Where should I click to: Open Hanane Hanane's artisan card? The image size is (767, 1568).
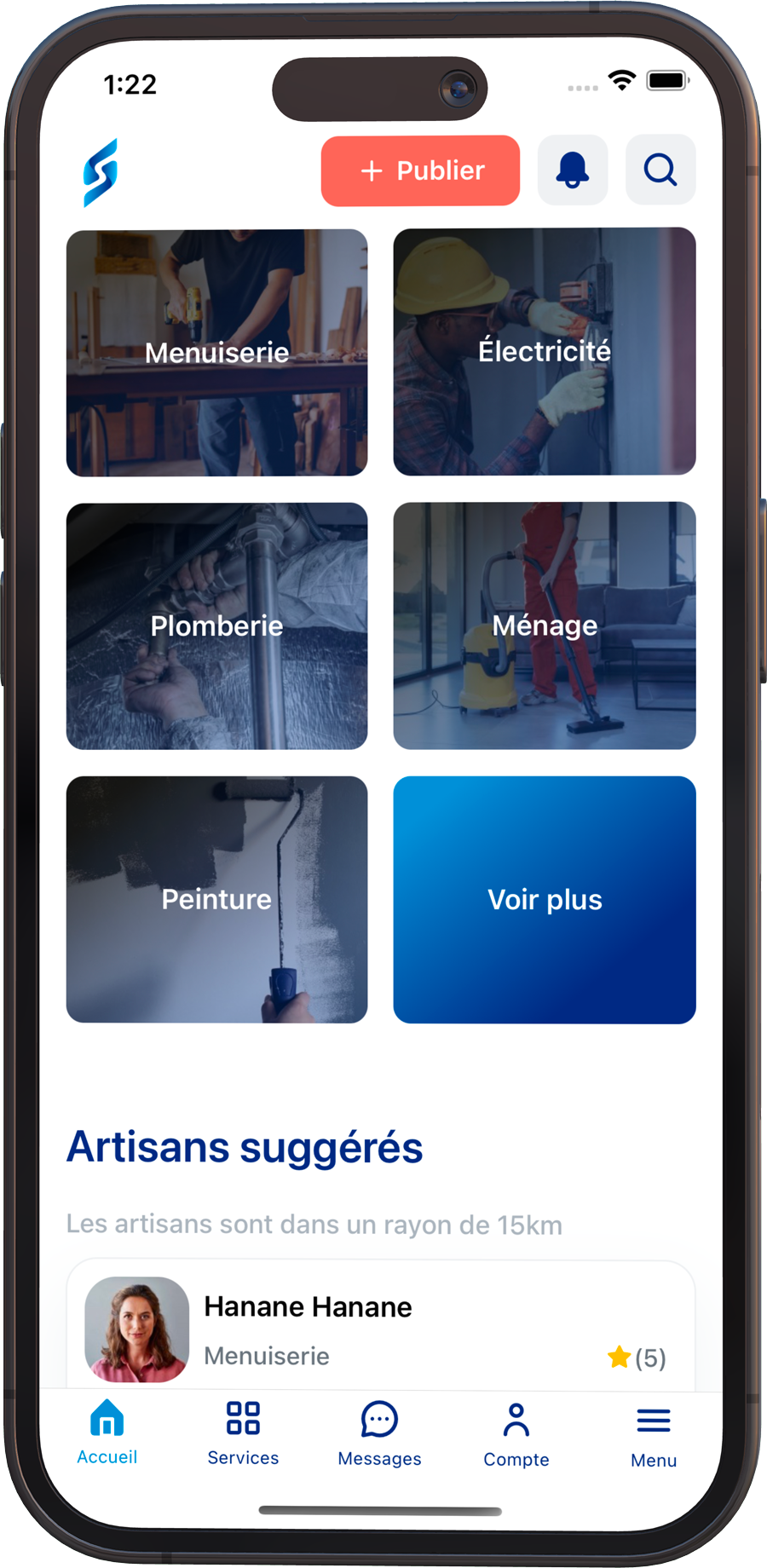pos(381,1325)
